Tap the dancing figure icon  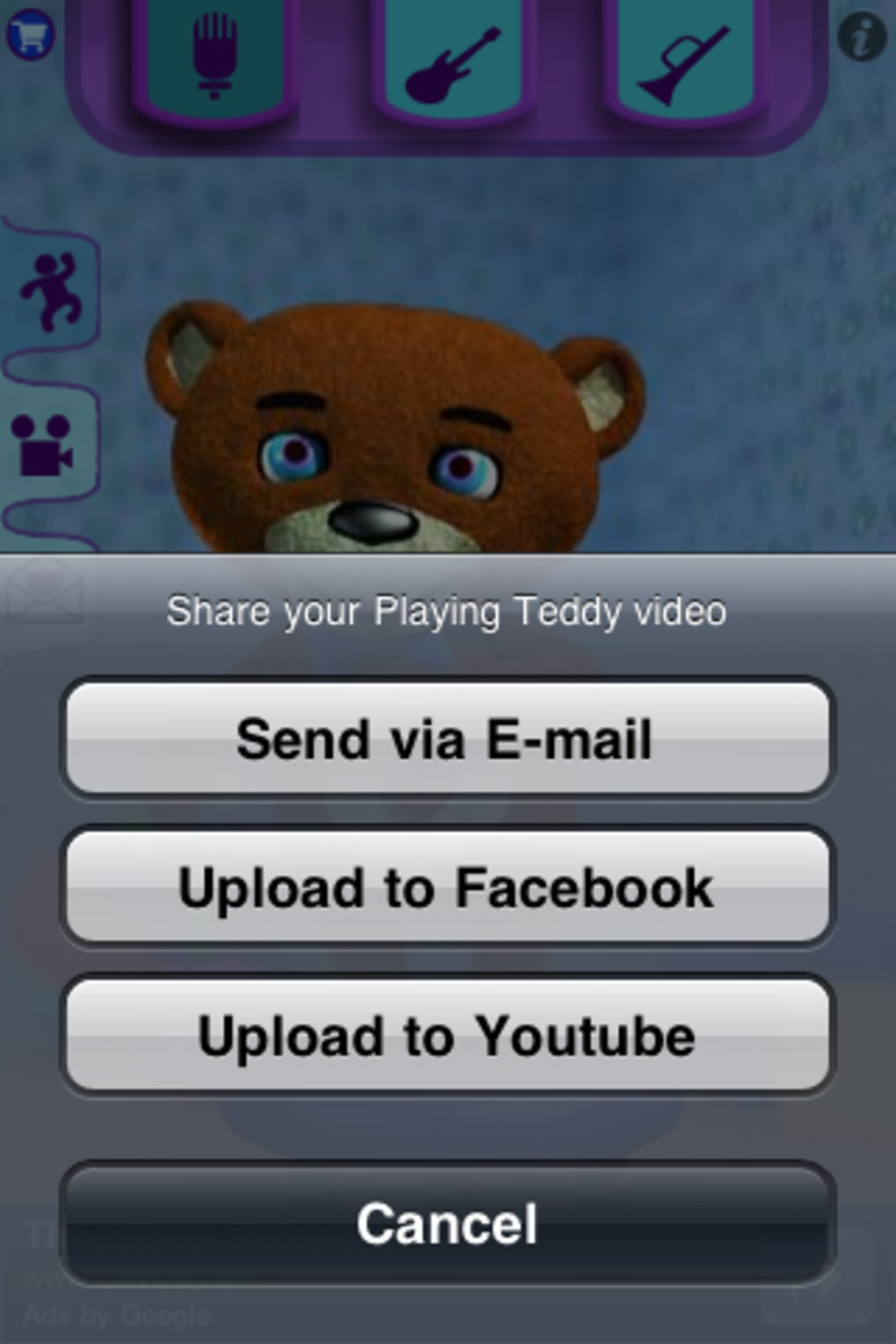(51, 291)
